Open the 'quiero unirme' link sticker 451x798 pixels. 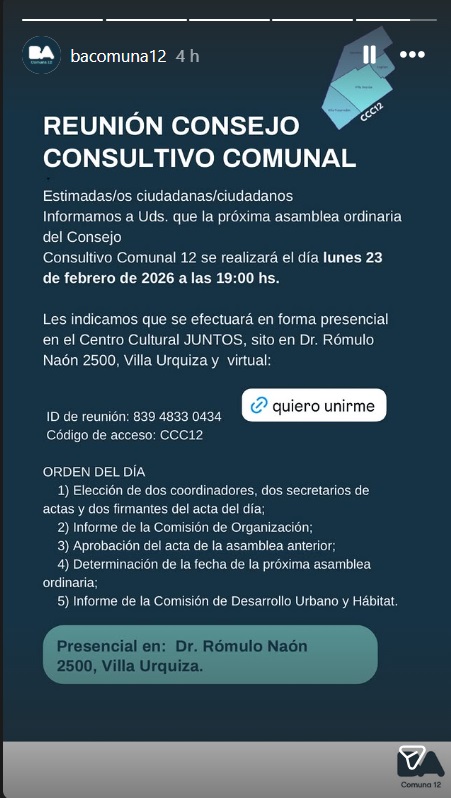314,405
